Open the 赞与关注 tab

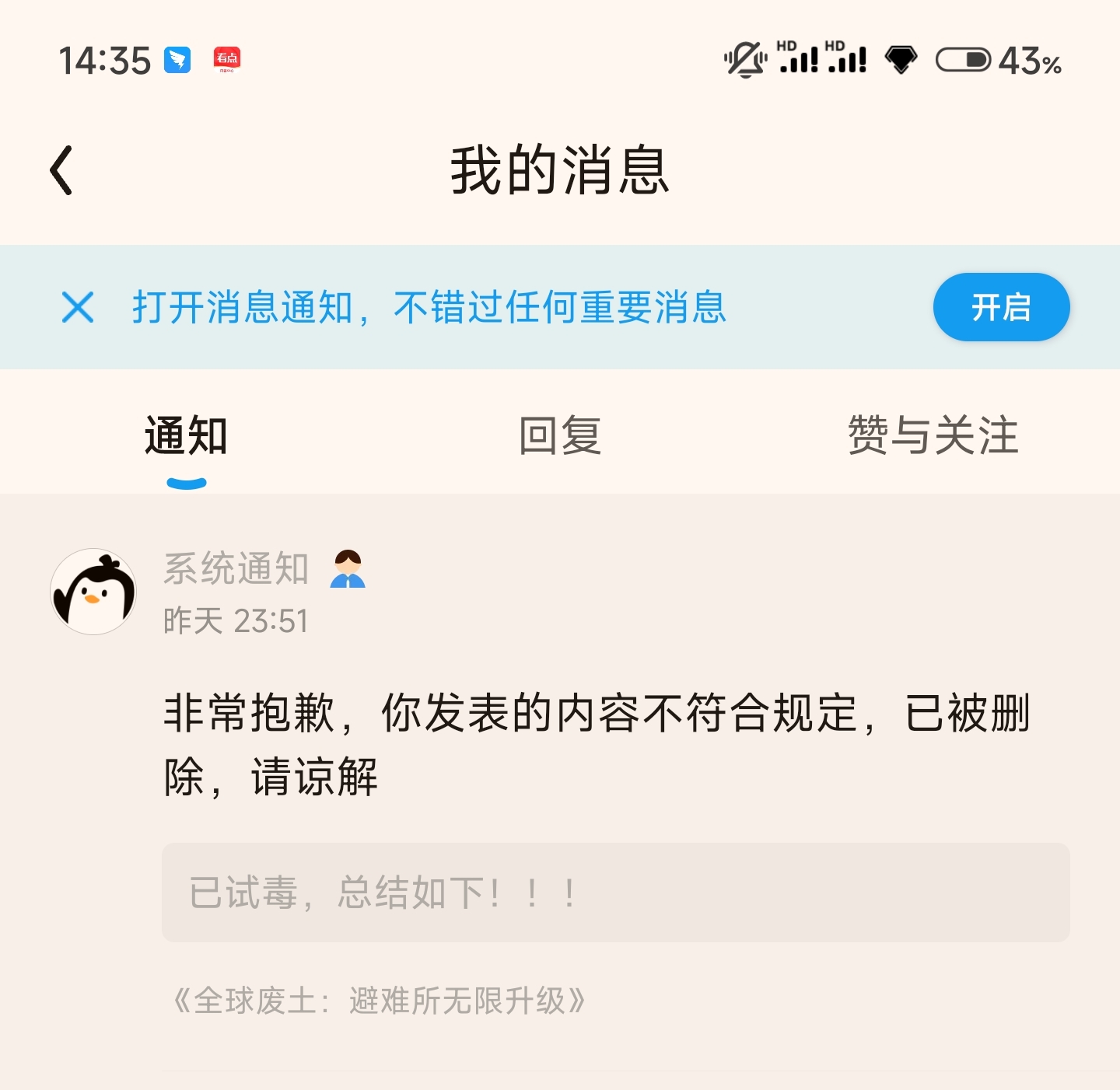point(933,436)
